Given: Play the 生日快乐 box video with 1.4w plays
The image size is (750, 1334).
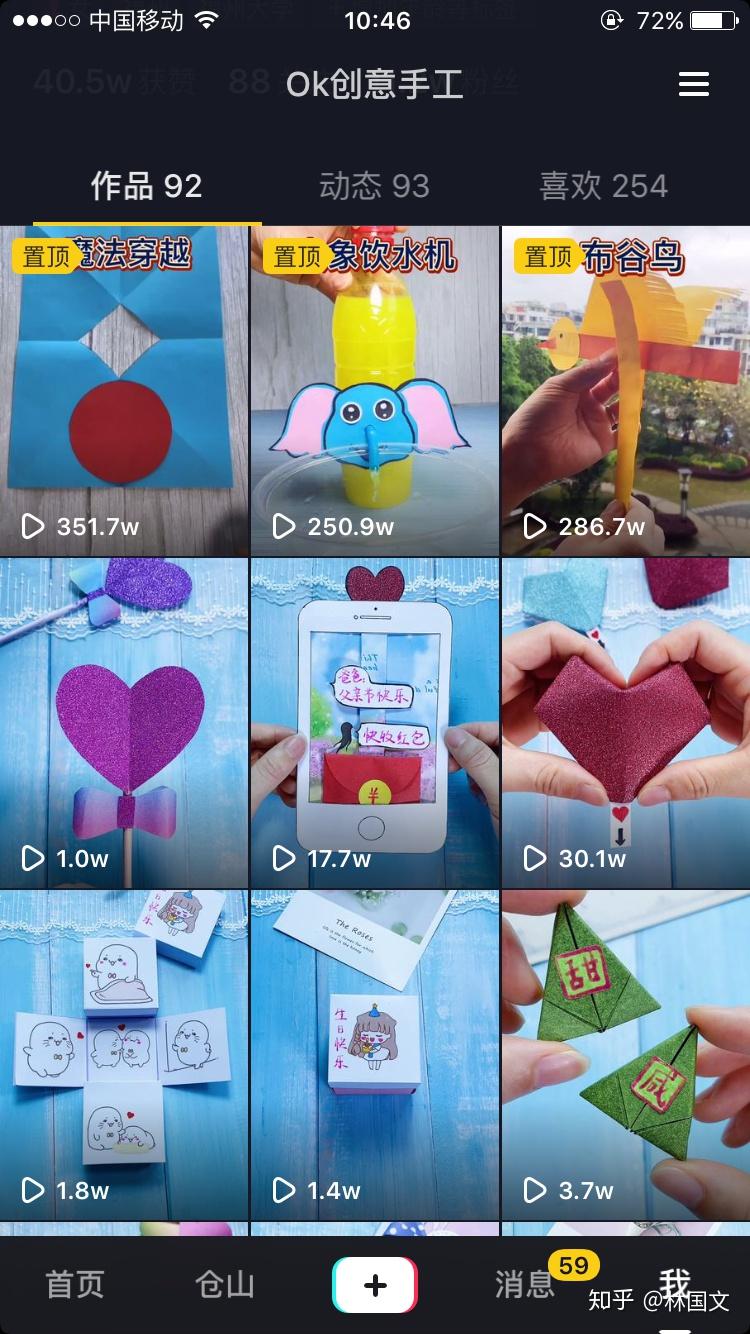Looking at the screenshot, I should click(375, 1055).
